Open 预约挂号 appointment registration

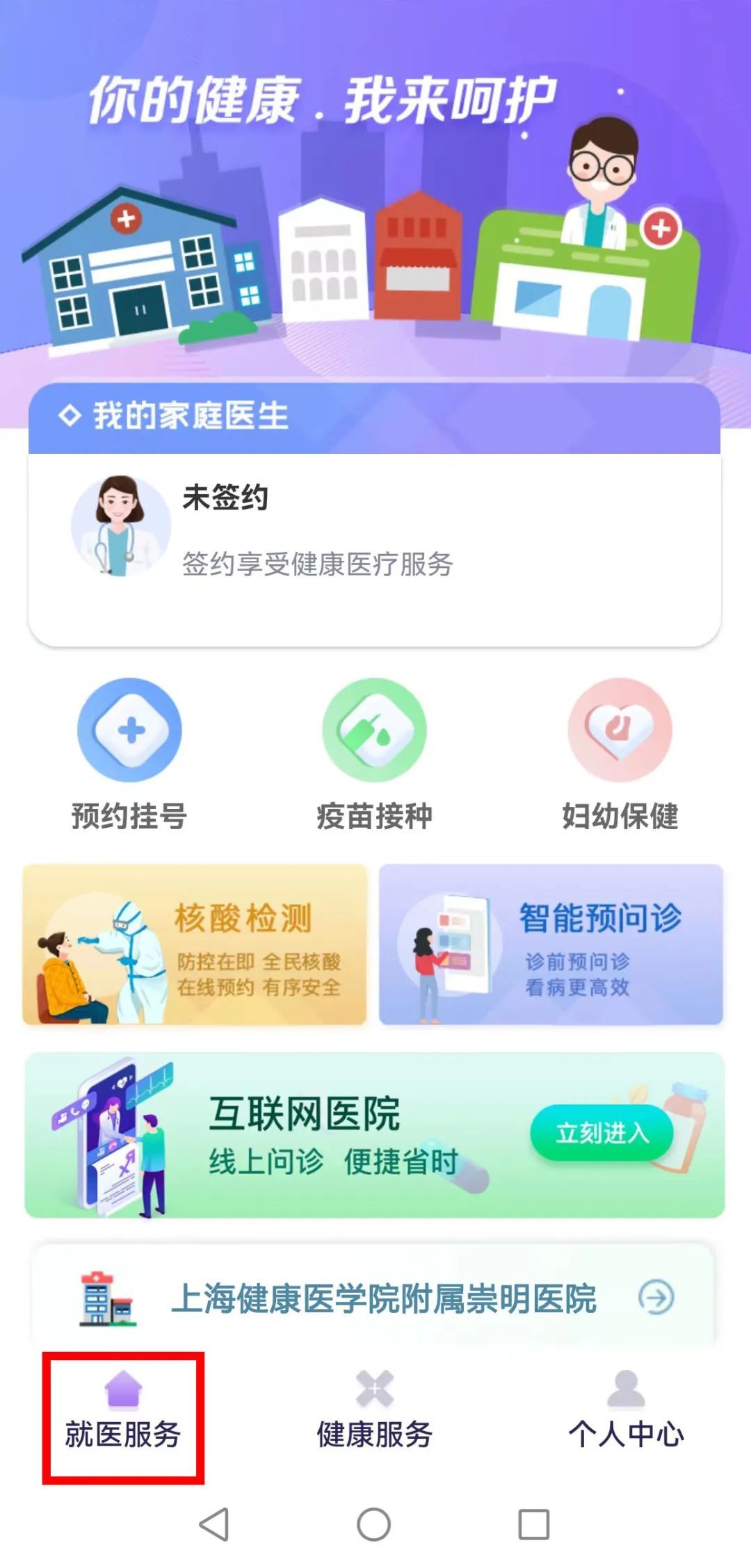[129, 755]
